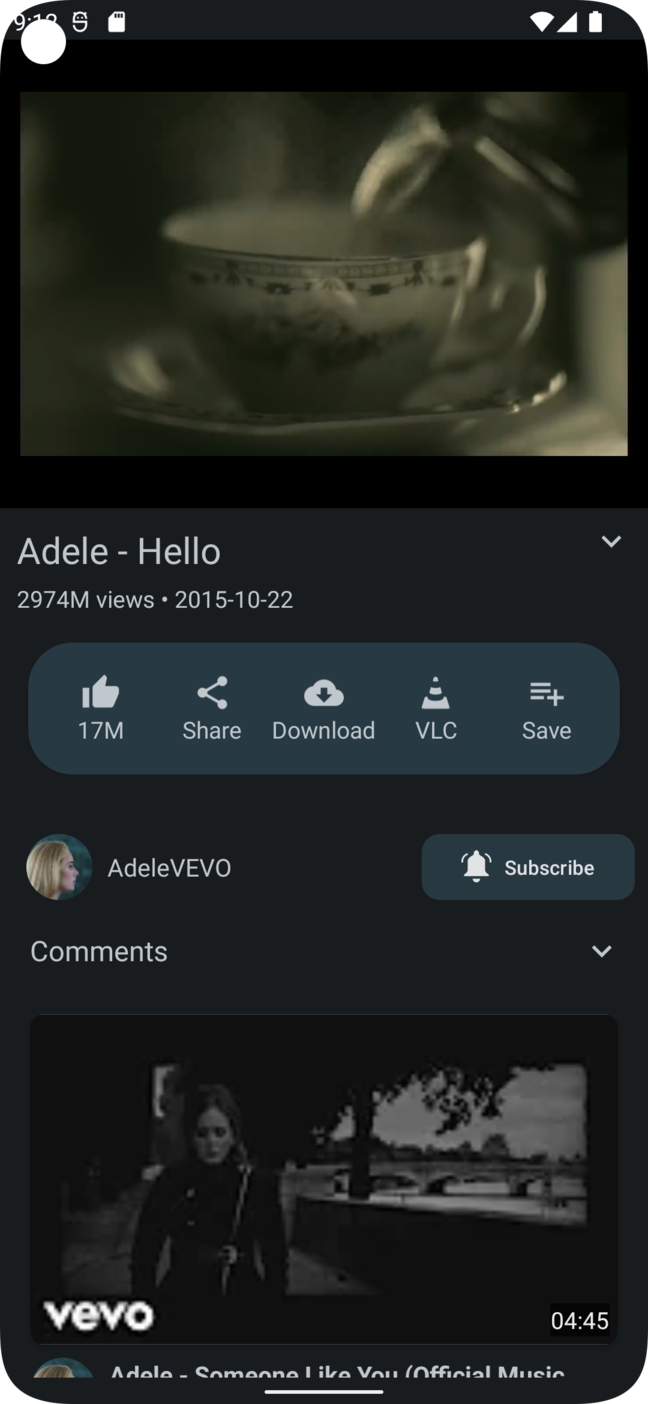648x1404 pixels.
Task: Expand the video description chevron
Action: 611,541
